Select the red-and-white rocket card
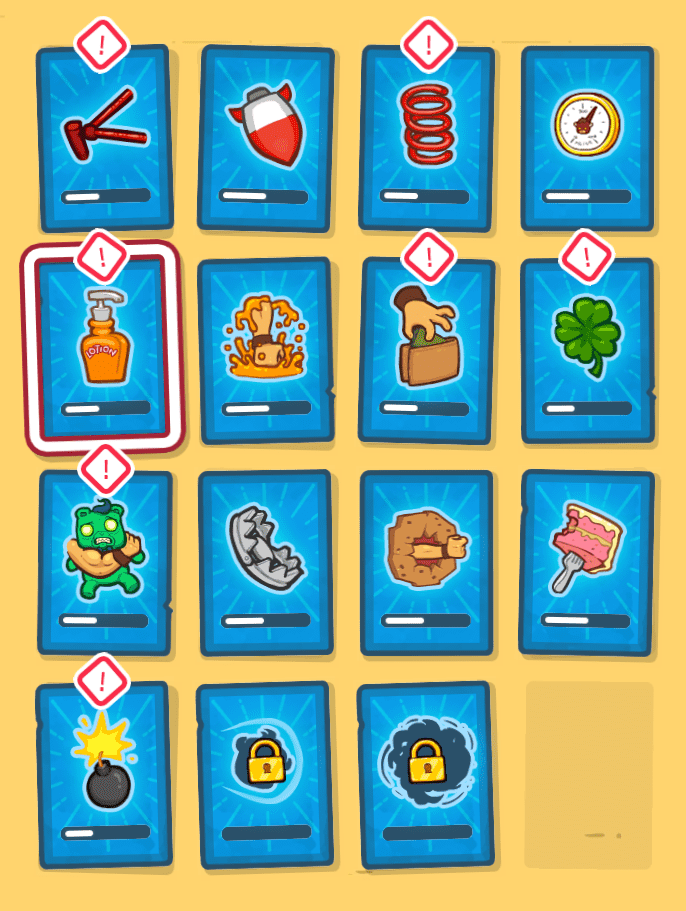Screen dimensions: 686x911 265,137
